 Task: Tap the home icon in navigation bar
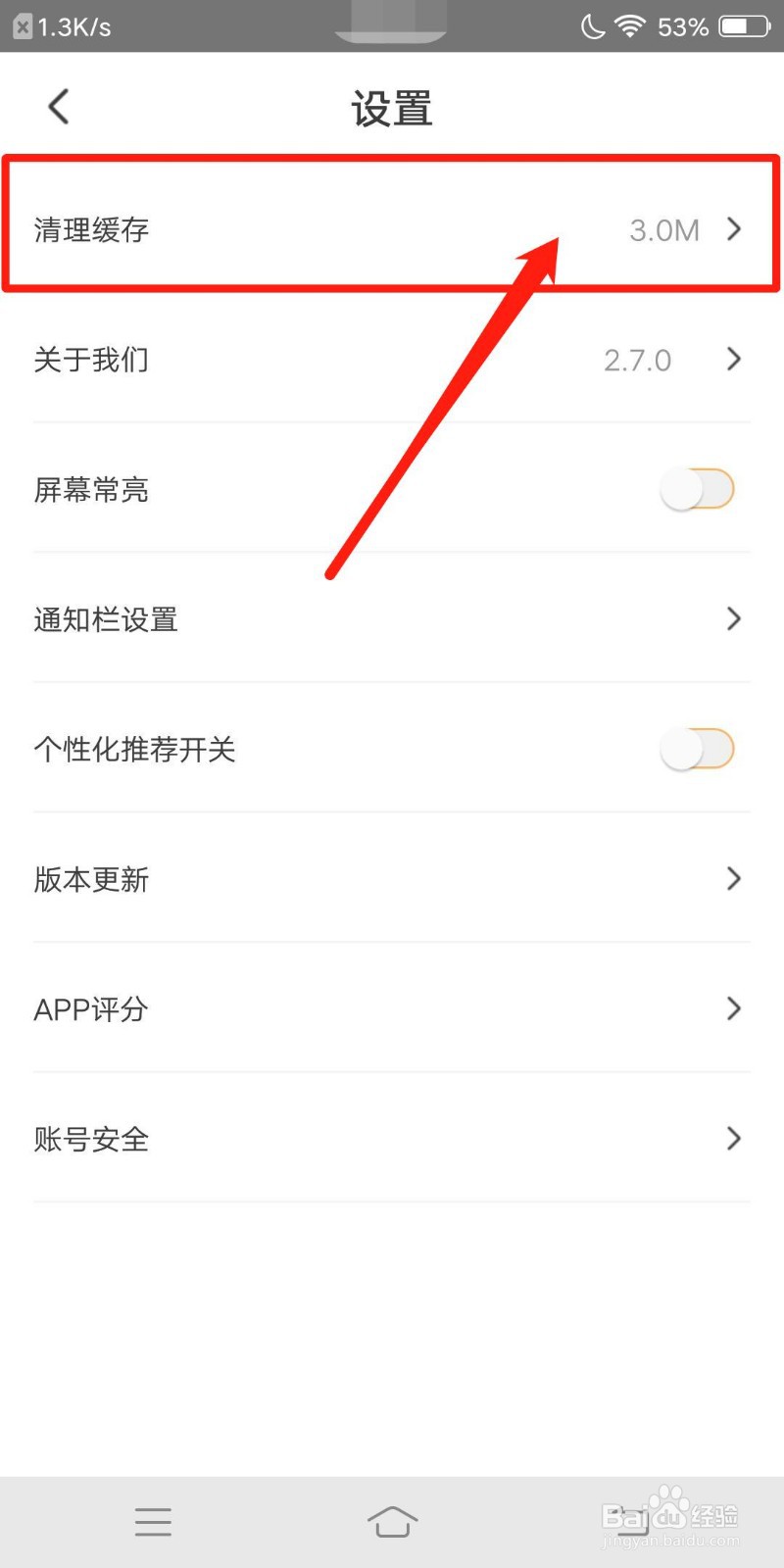392,1522
